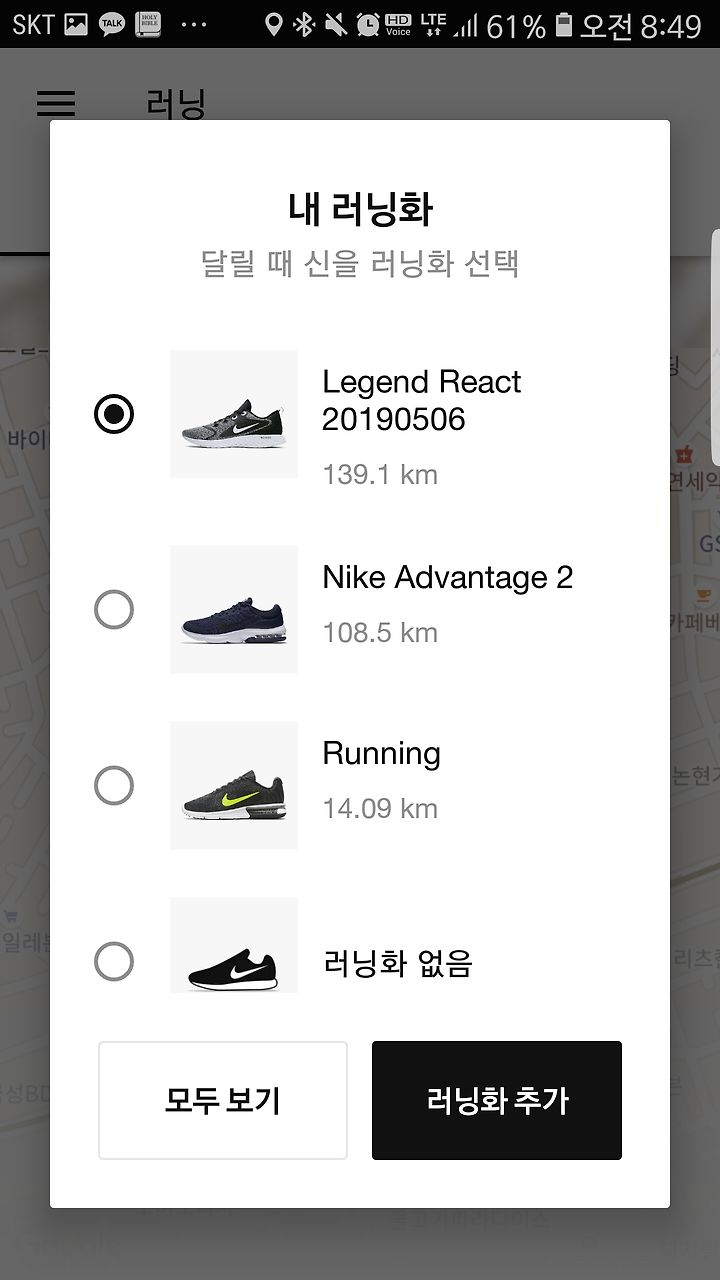Choose the 러닝화 없음 radio option
720x1280 pixels.
click(114, 962)
